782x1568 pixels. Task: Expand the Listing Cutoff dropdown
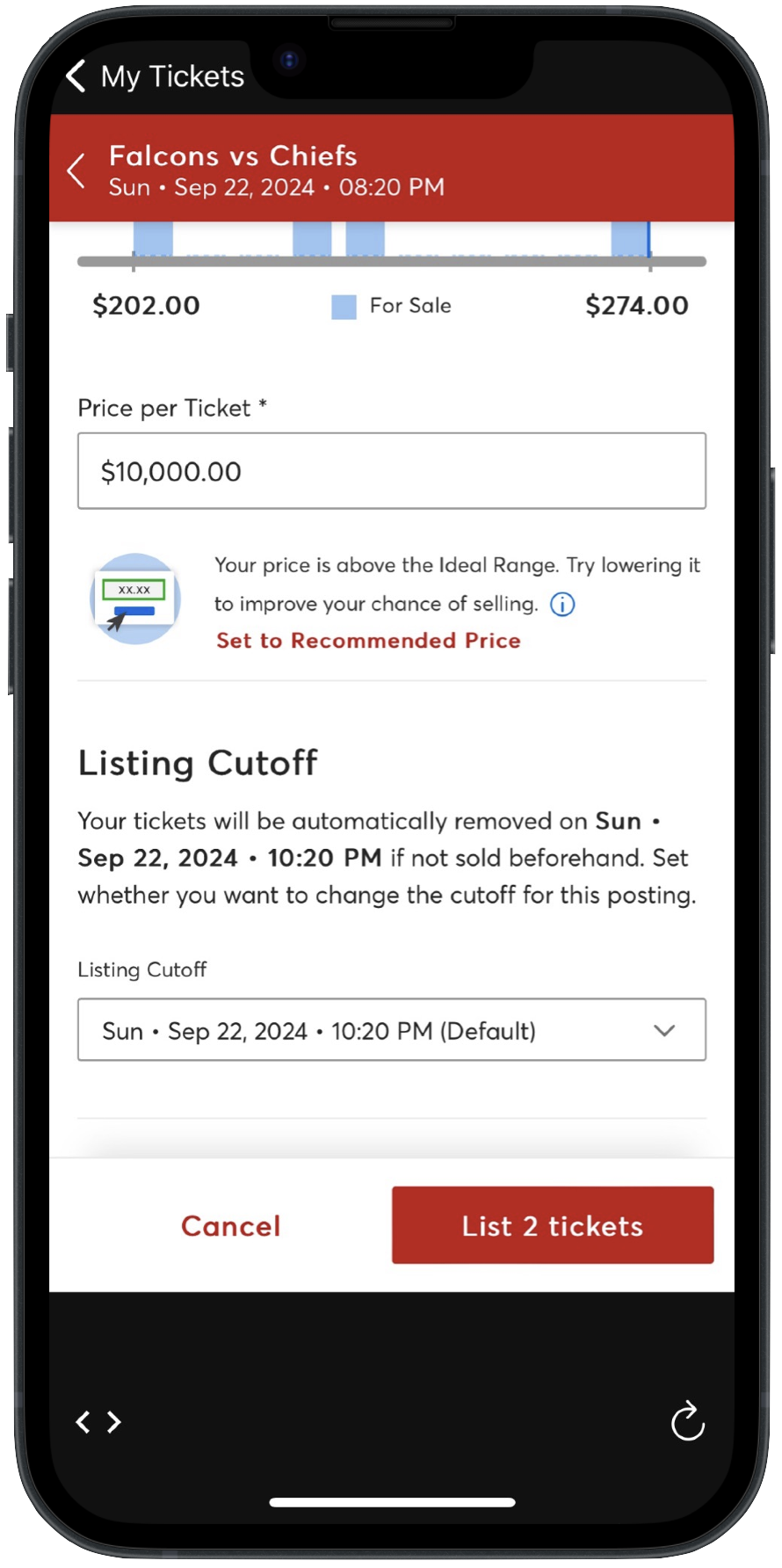point(392,1030)
